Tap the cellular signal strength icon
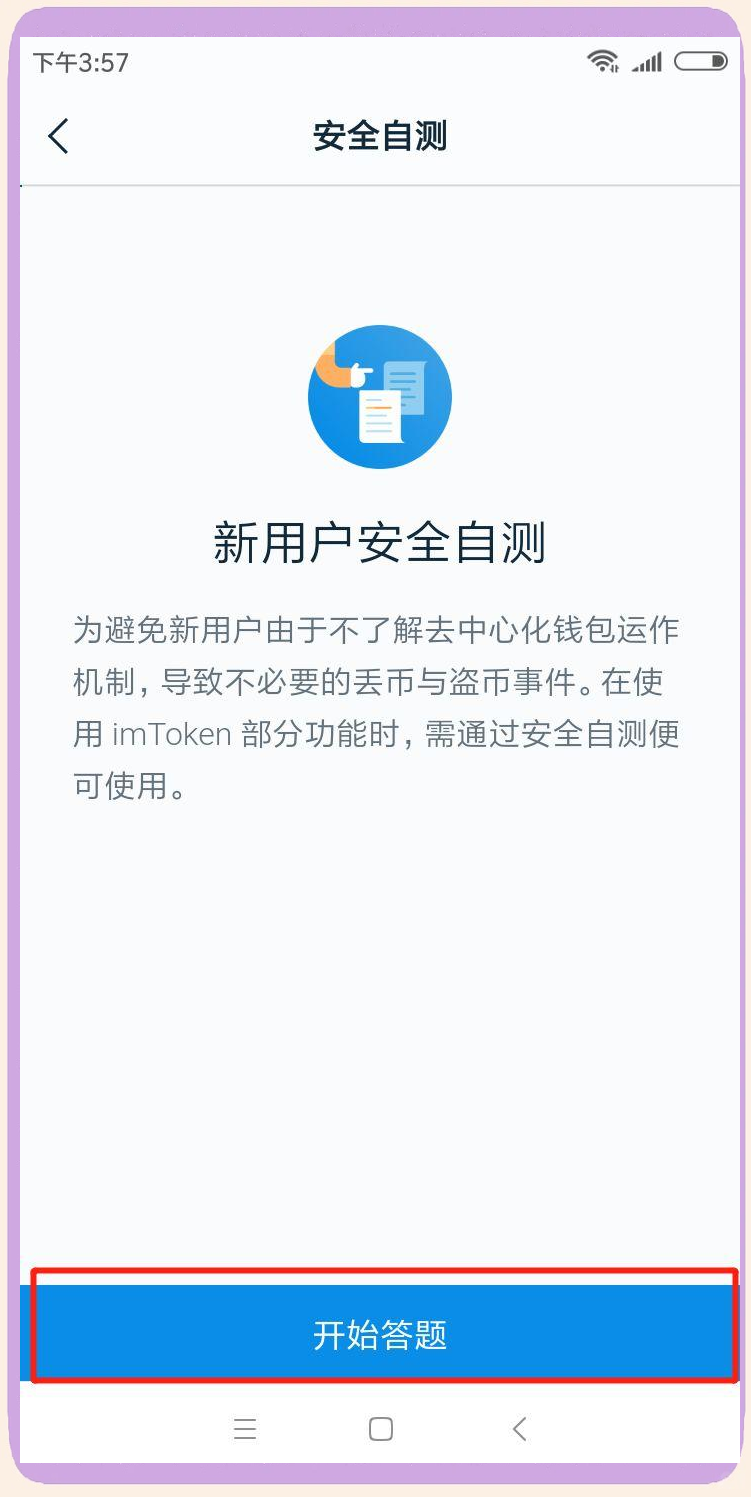Image resolution: width=751 pixels, height=1497 pixels. click(648, 62)
